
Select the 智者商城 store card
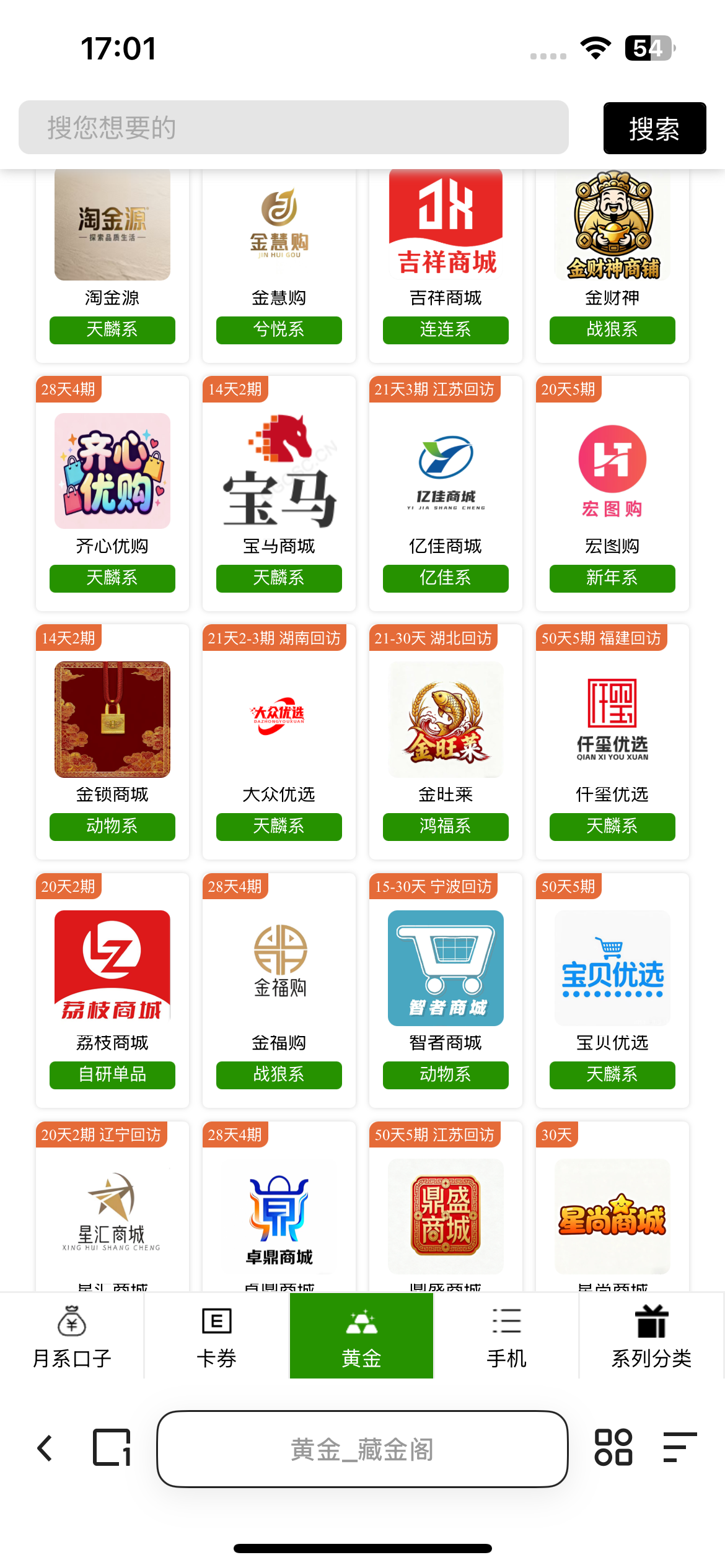click(446, 978)
